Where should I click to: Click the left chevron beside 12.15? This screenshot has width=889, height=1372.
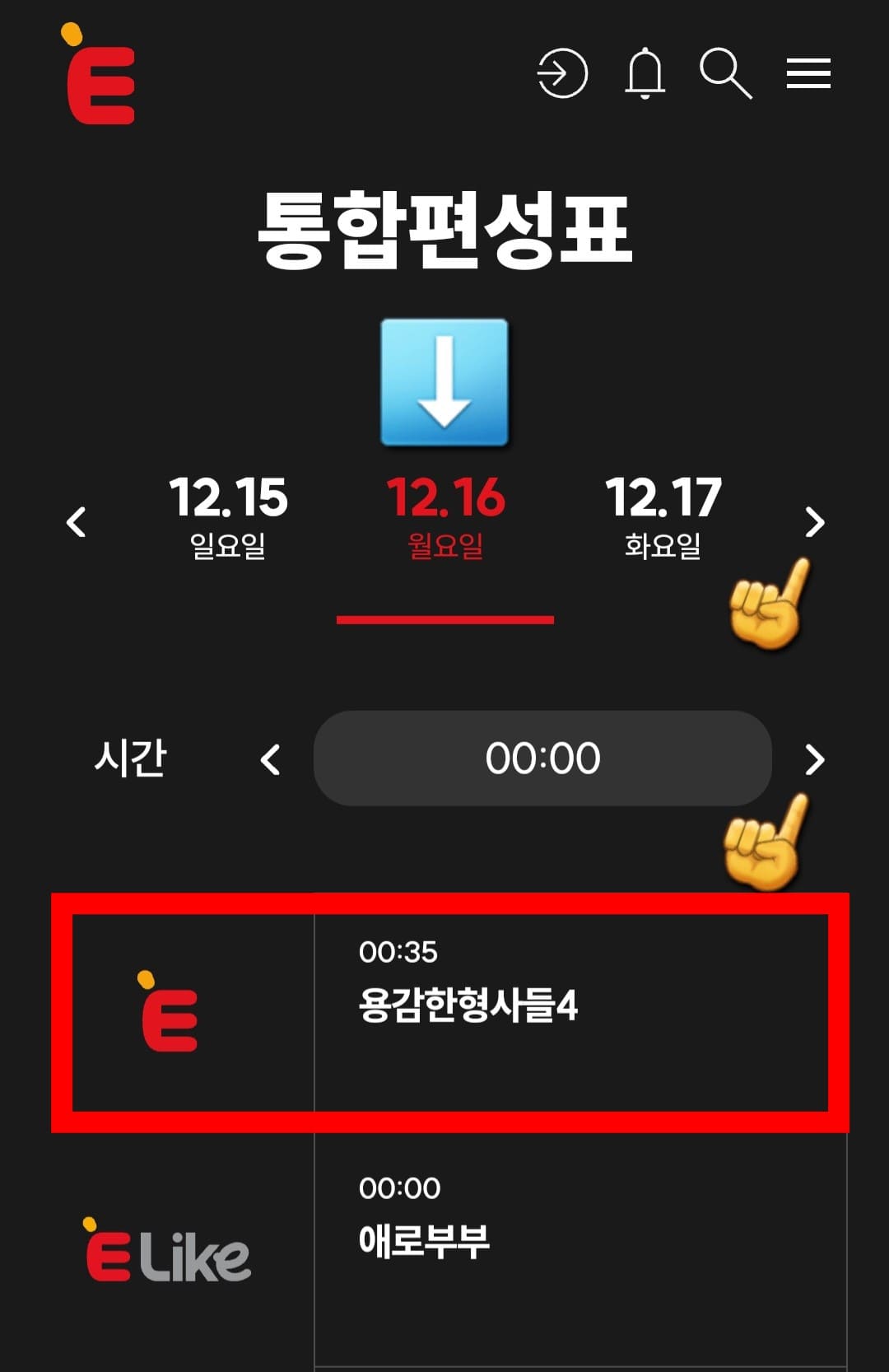tap(77, 523)
